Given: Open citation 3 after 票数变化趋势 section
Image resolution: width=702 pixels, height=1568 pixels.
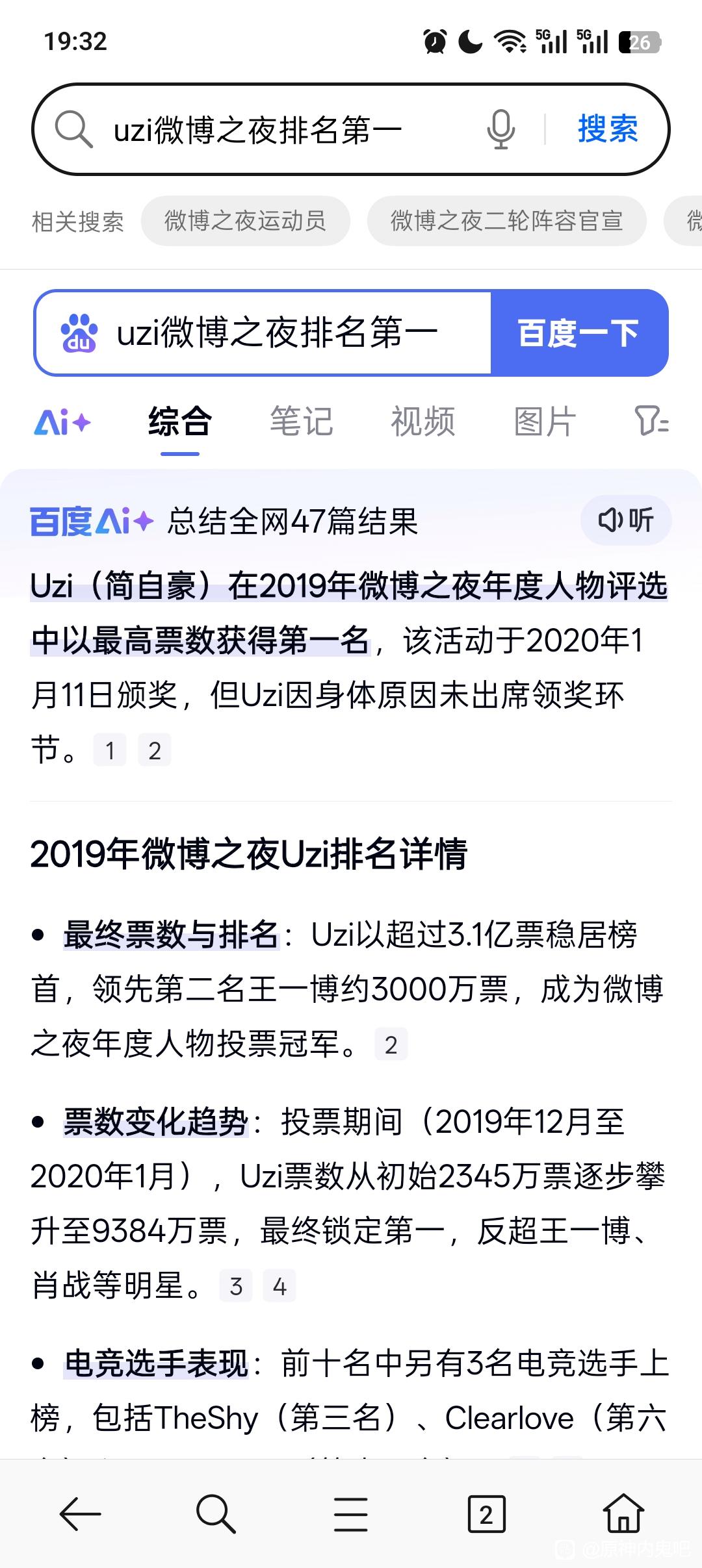Looking at the screenshot, I should pyautogui.click(x=236, y=1287).
